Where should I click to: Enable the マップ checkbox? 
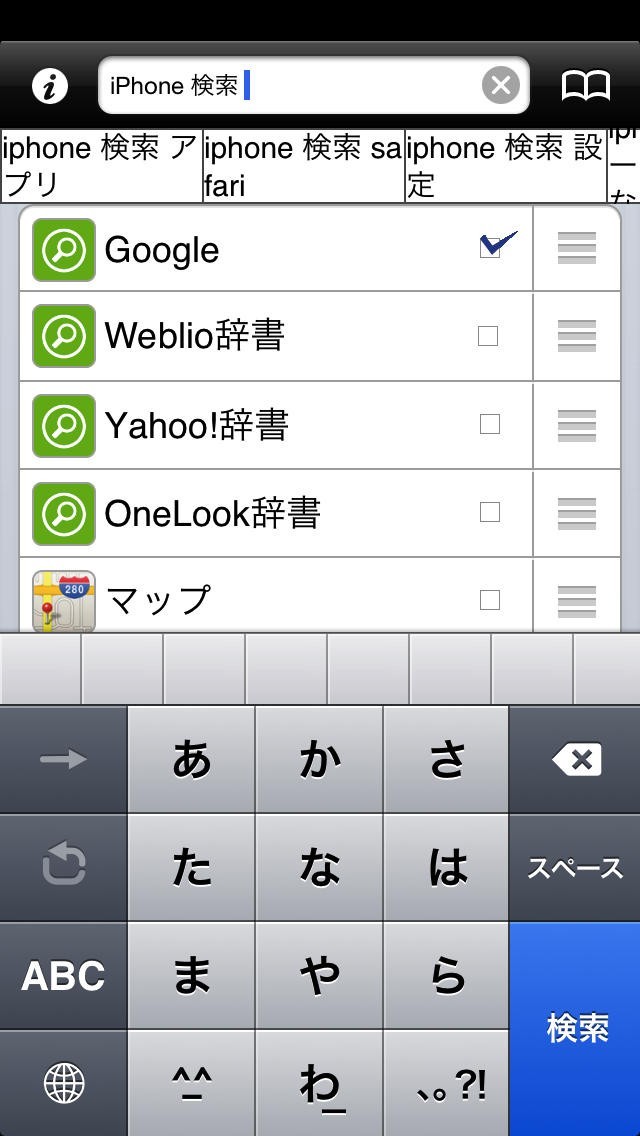[x=489, y=600]
